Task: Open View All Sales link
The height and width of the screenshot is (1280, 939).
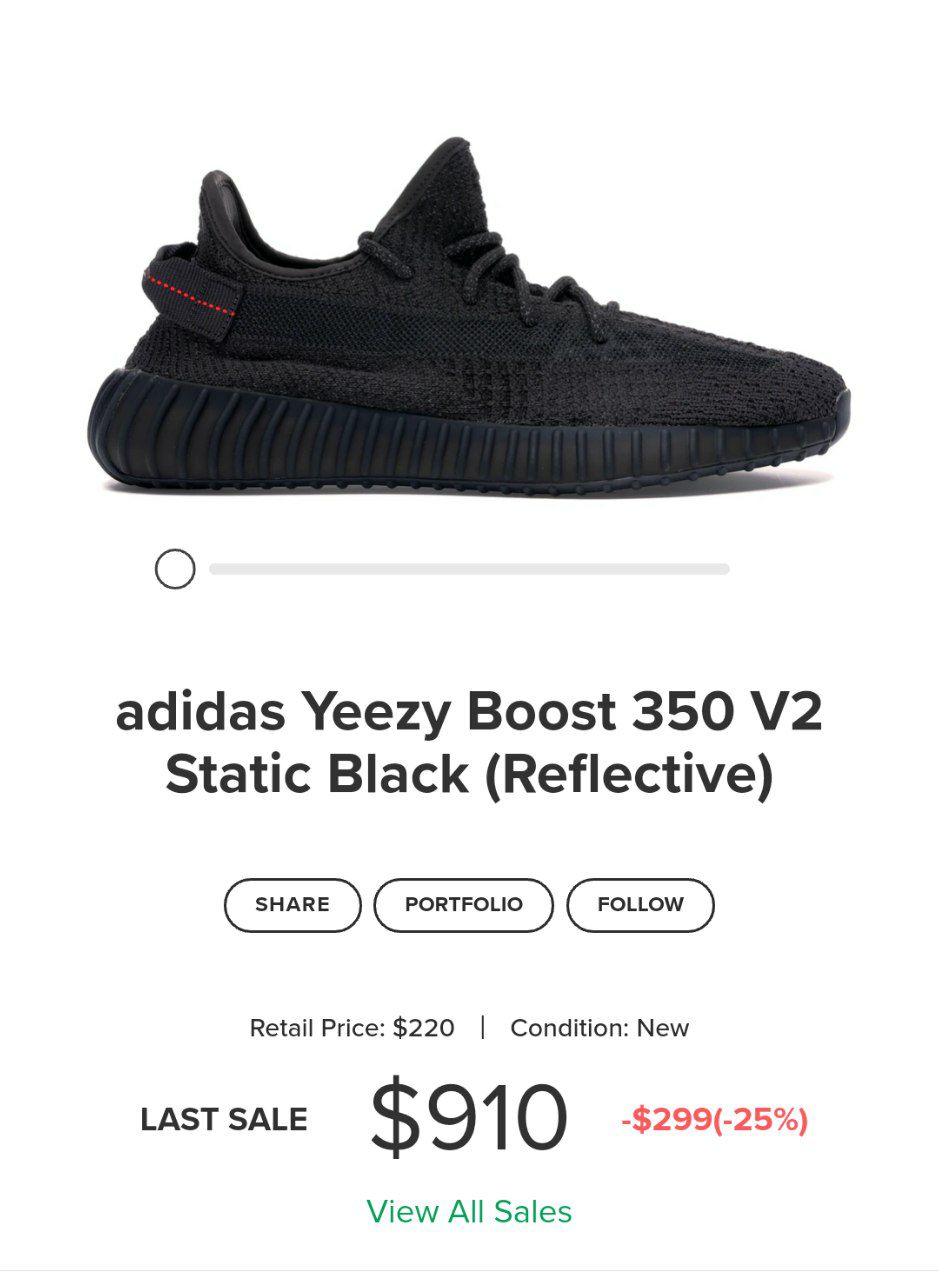Action: 469,1211
